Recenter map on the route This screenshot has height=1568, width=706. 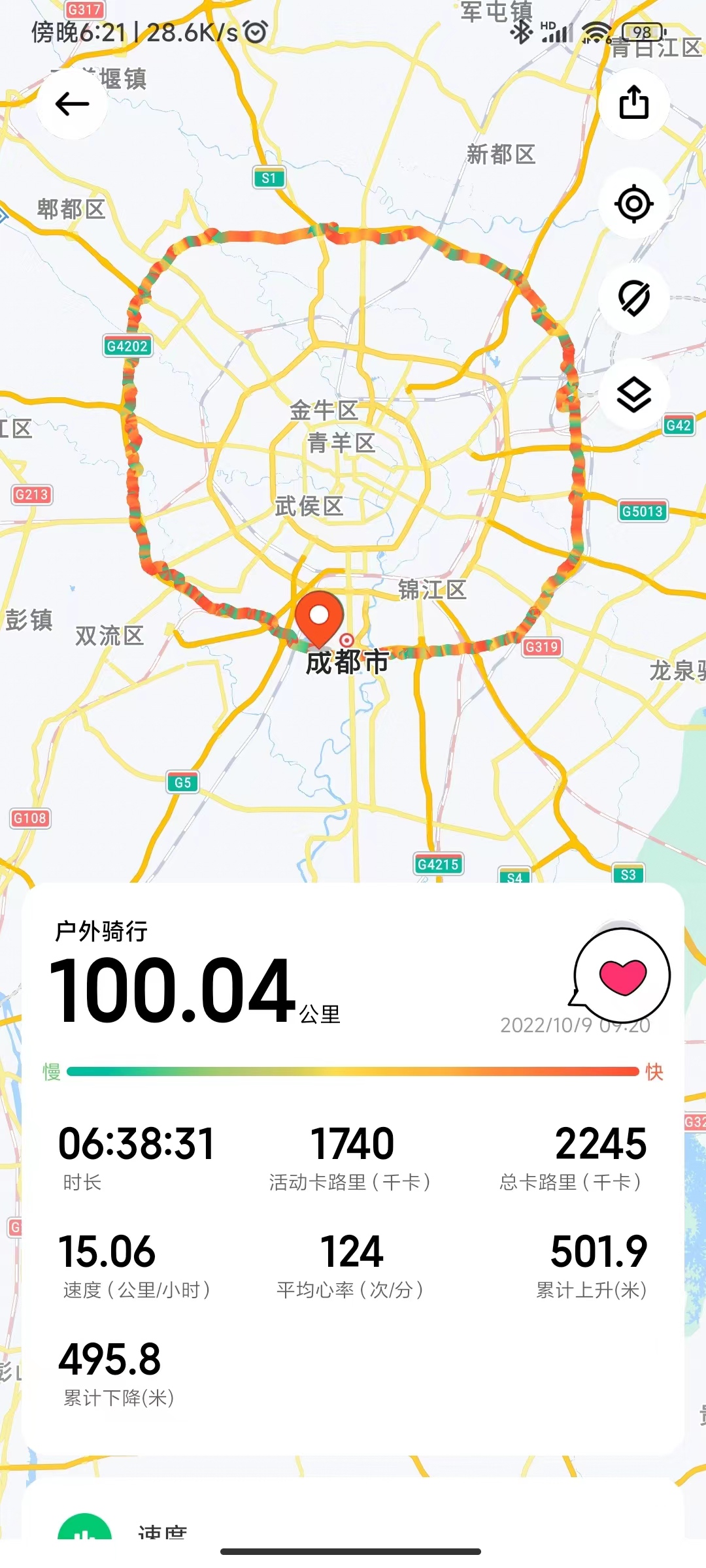point(633,204)
